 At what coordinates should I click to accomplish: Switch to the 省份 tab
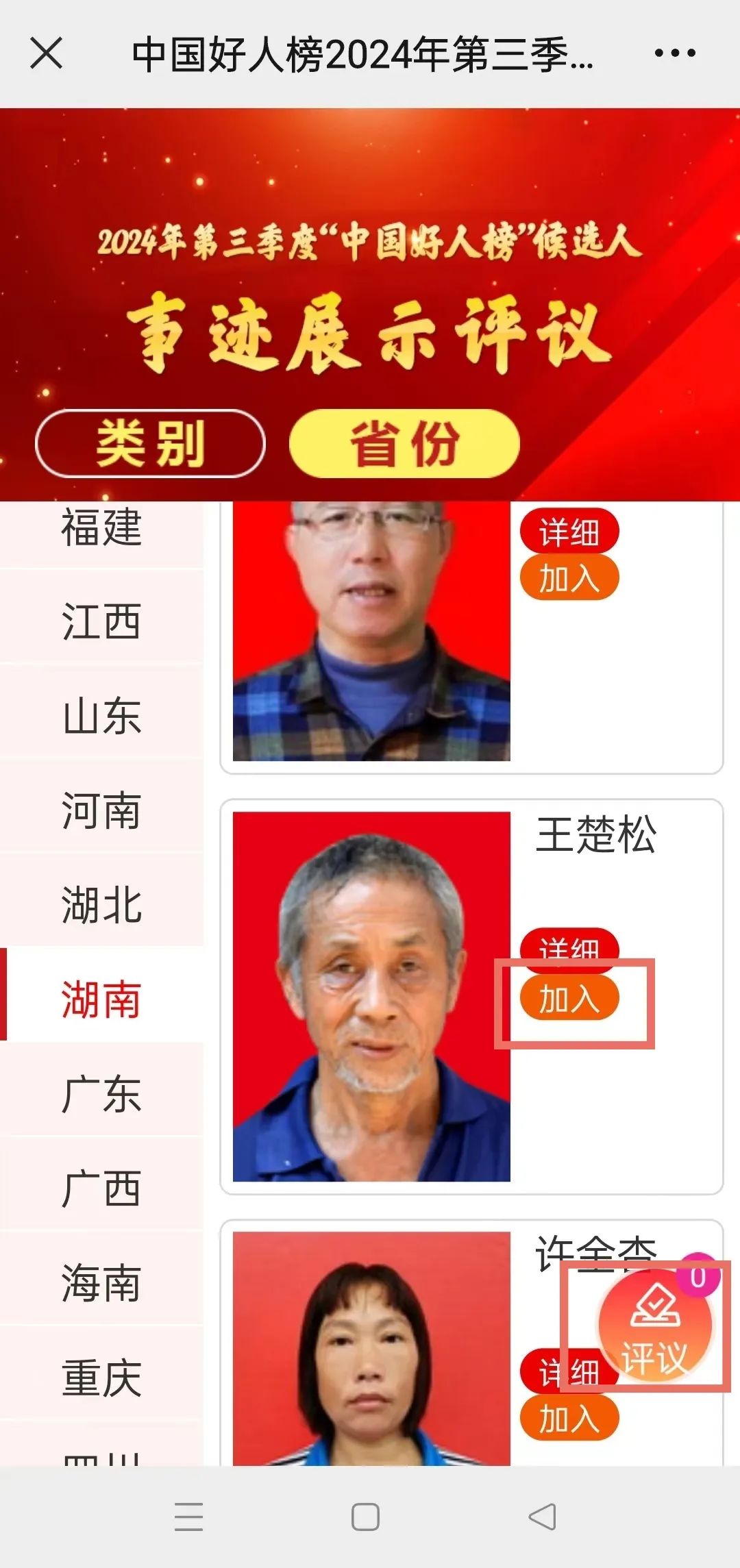[x=404, y=444]
